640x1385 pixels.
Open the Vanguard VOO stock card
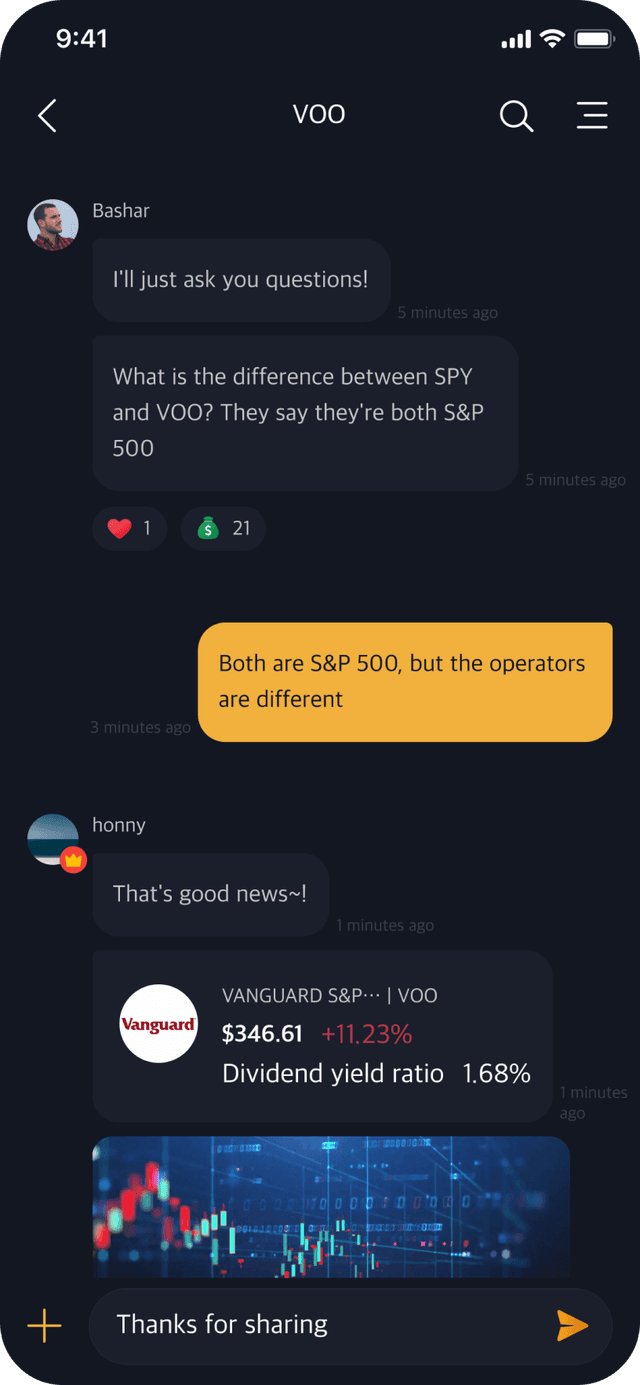click(322, 1036)
